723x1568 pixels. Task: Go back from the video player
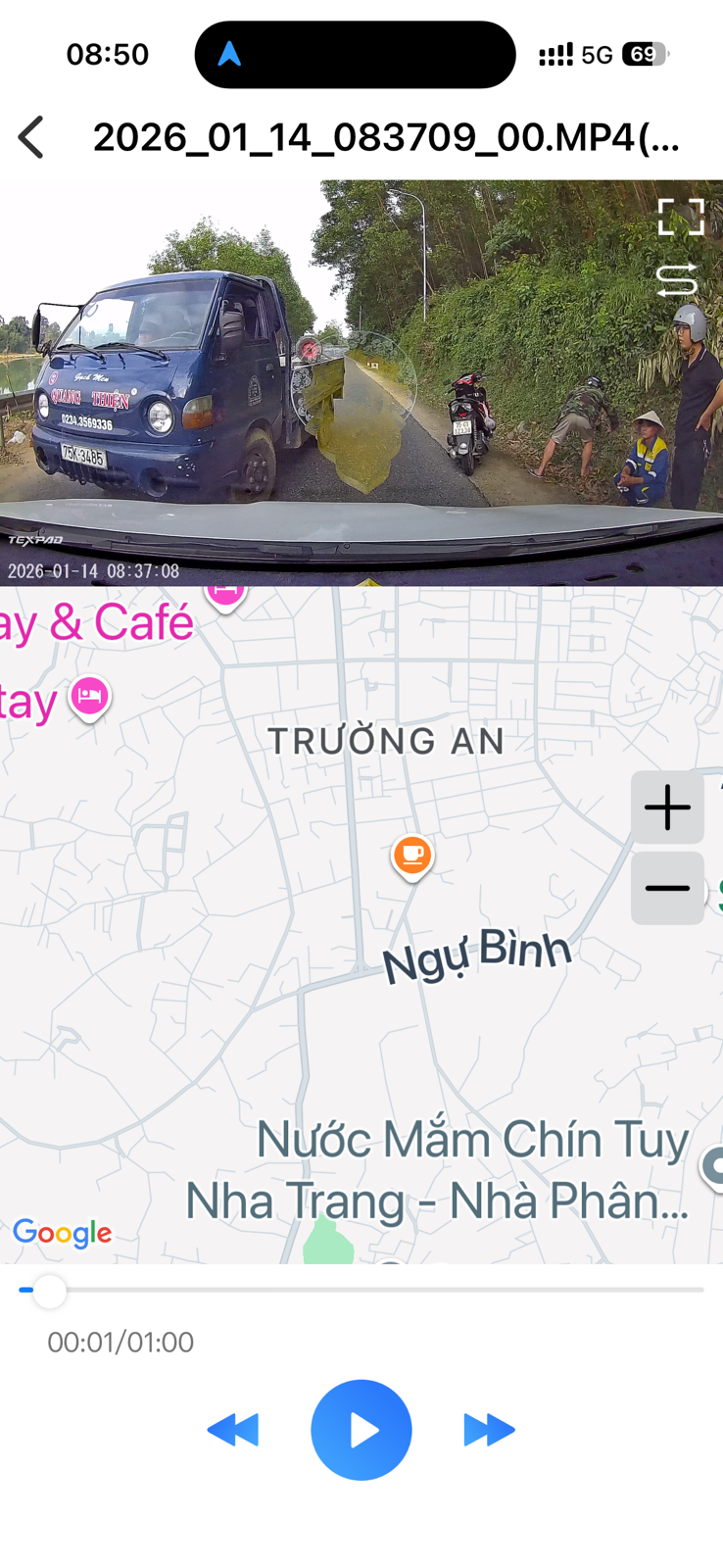click(x=31, y=137)
